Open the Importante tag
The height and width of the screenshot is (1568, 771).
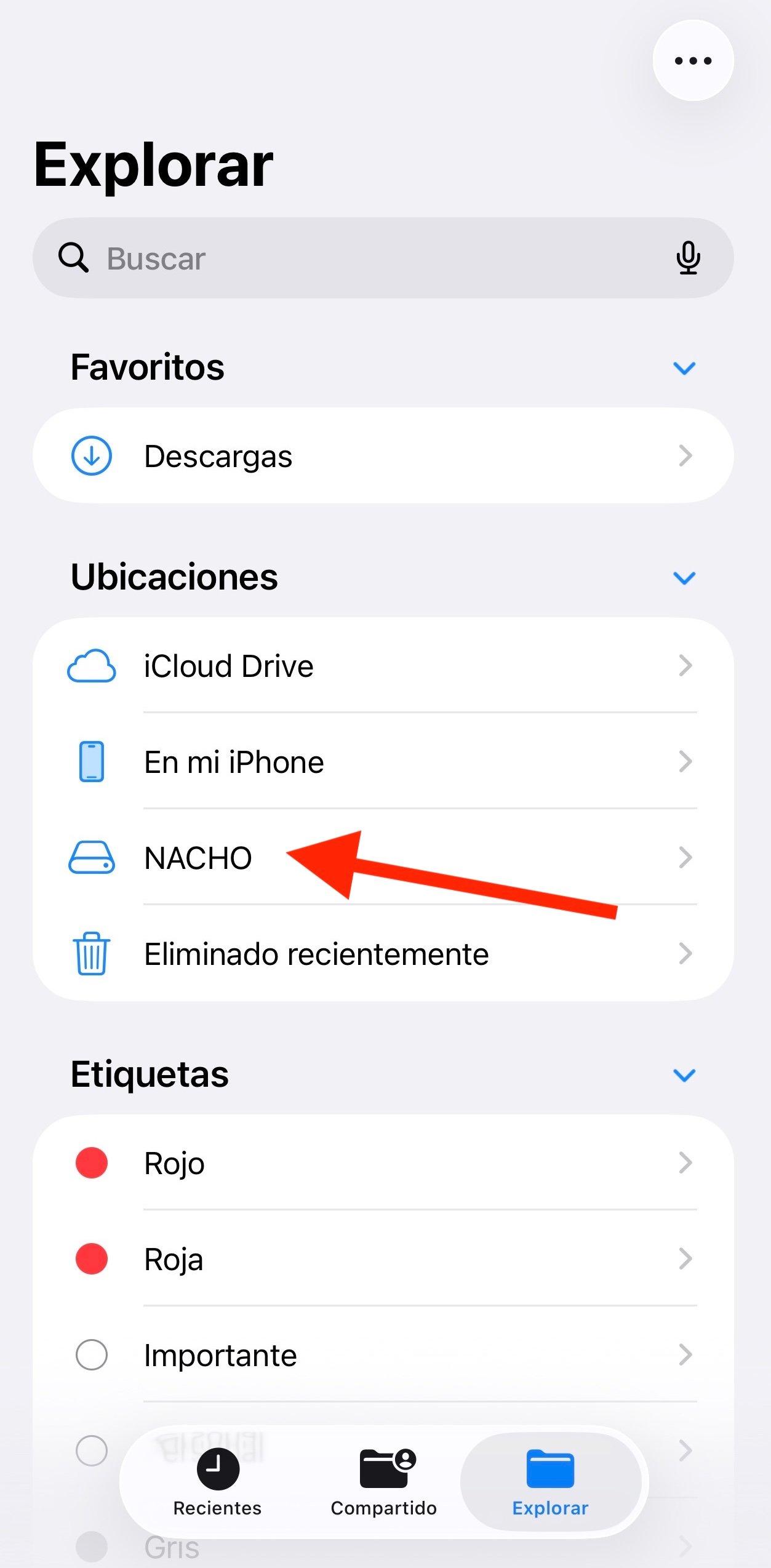pos(383,1355)
